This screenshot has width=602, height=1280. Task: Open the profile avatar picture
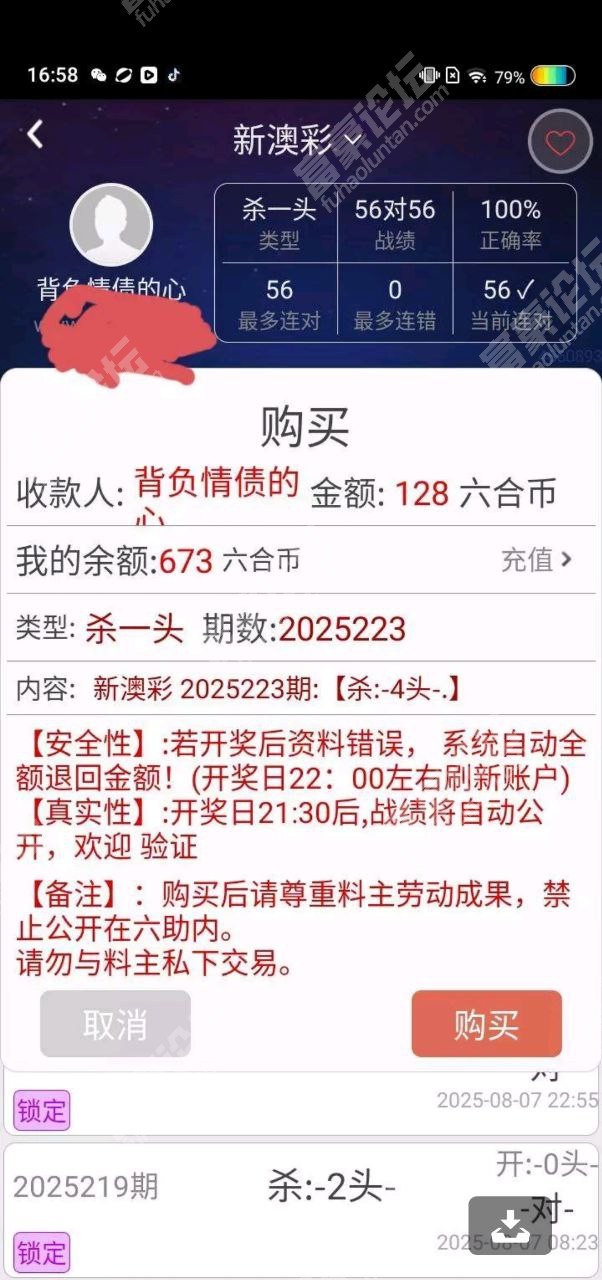(x=111, y=225)
